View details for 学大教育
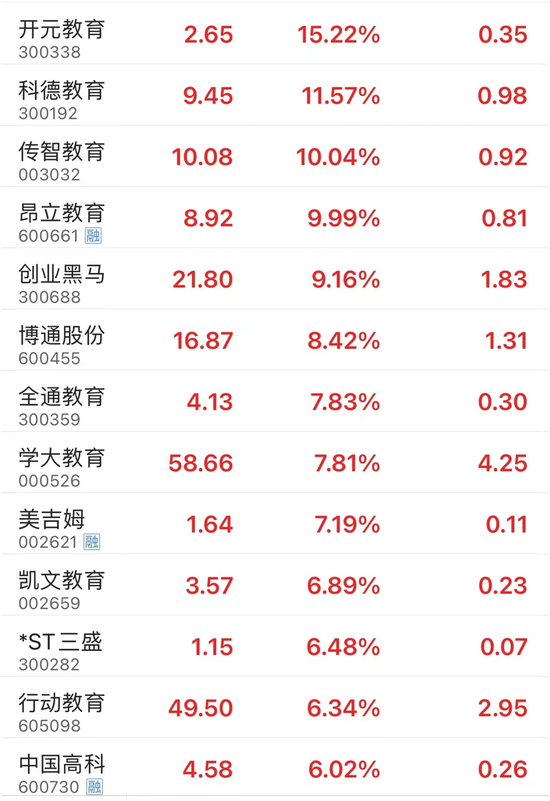The image size is (550, 801). 275,463
